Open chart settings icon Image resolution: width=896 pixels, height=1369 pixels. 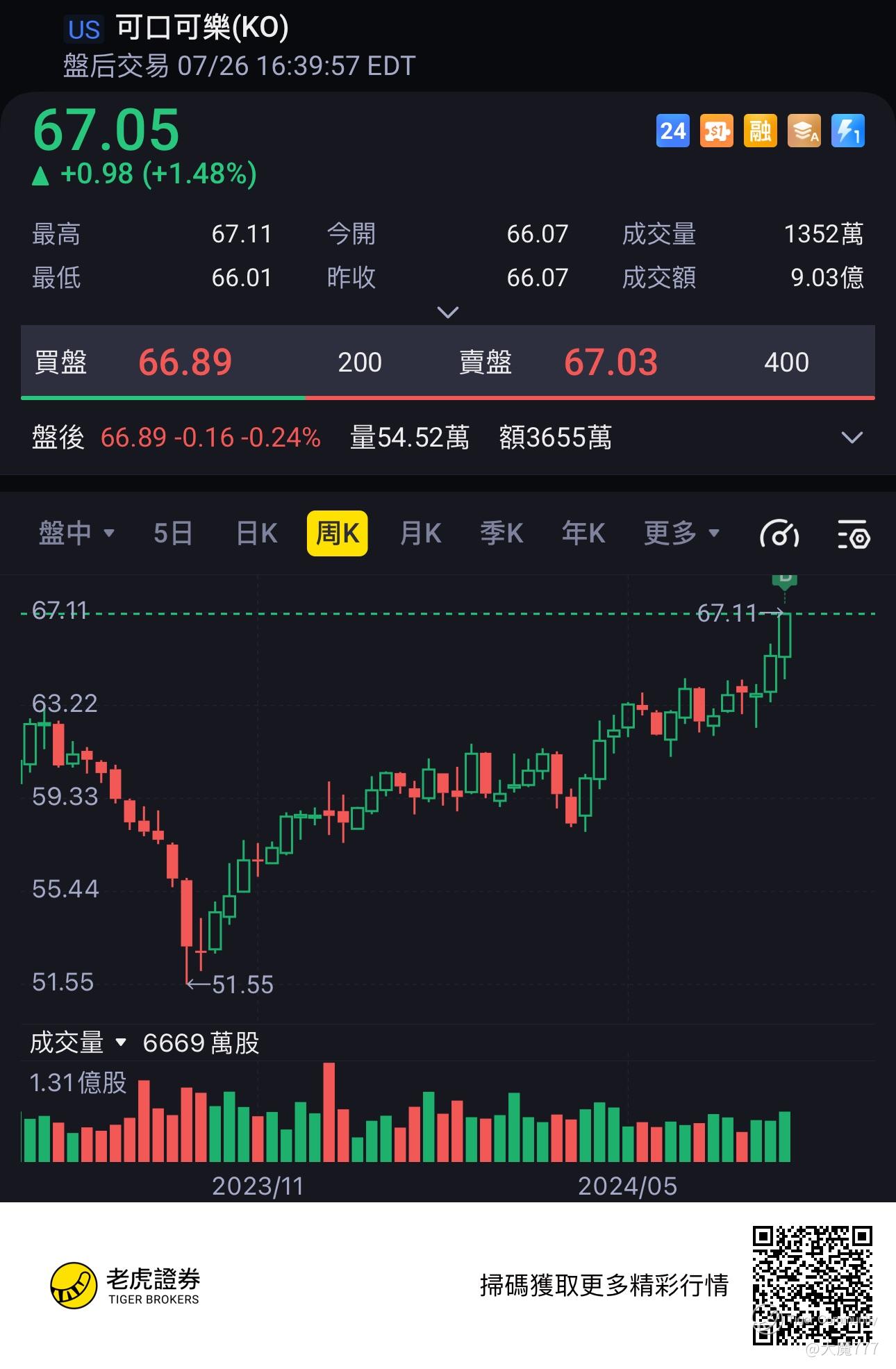853,535
